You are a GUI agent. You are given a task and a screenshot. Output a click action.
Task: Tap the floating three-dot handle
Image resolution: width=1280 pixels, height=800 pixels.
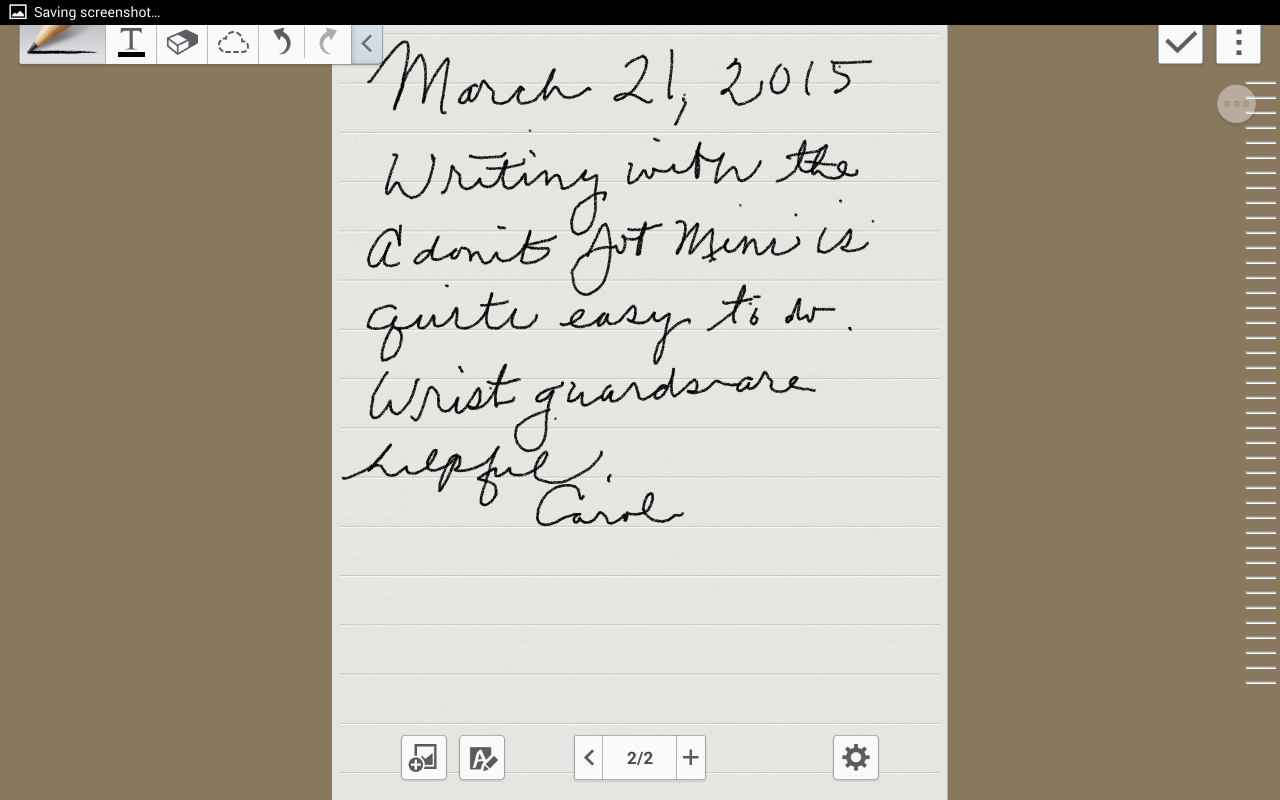(x=1236, y=104)
